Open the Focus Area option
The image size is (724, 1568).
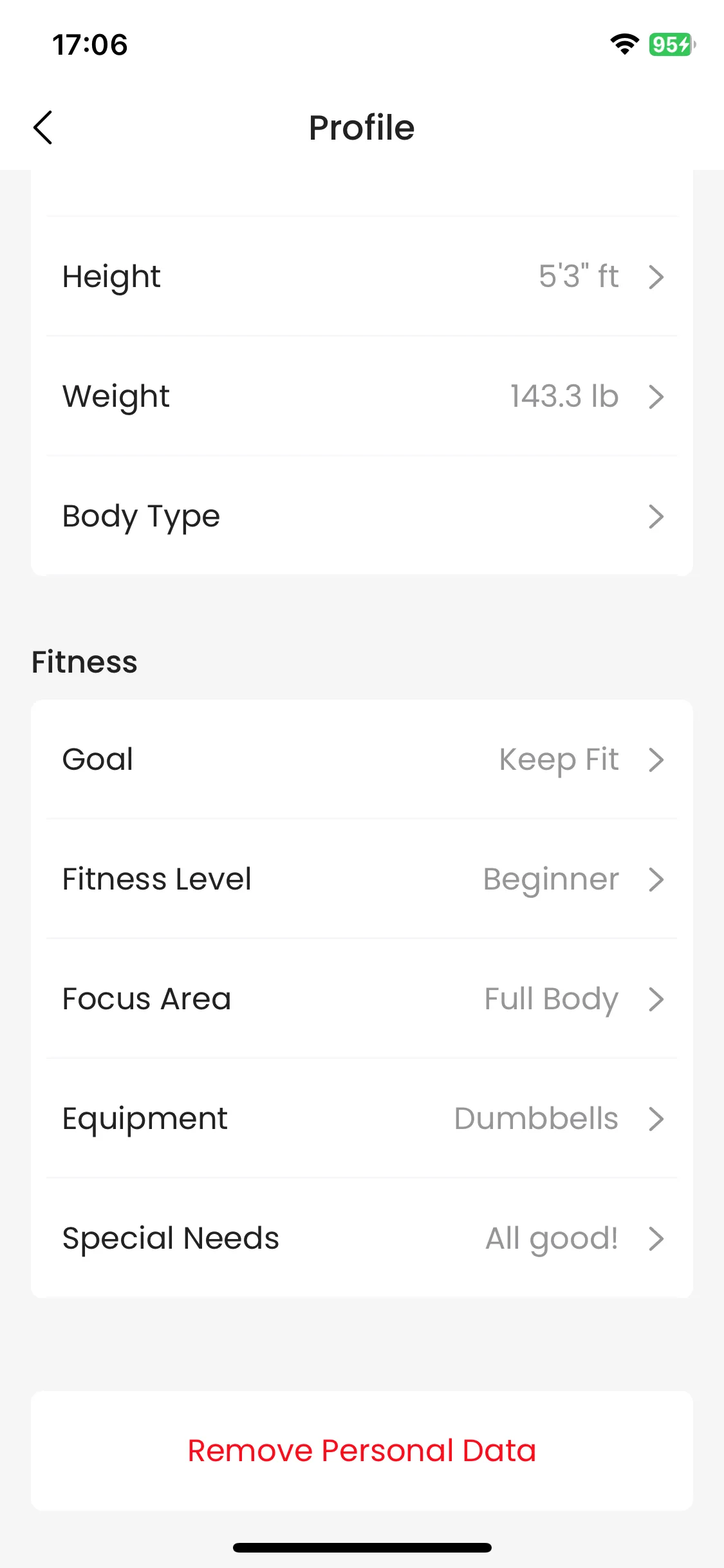pos(362,999)
